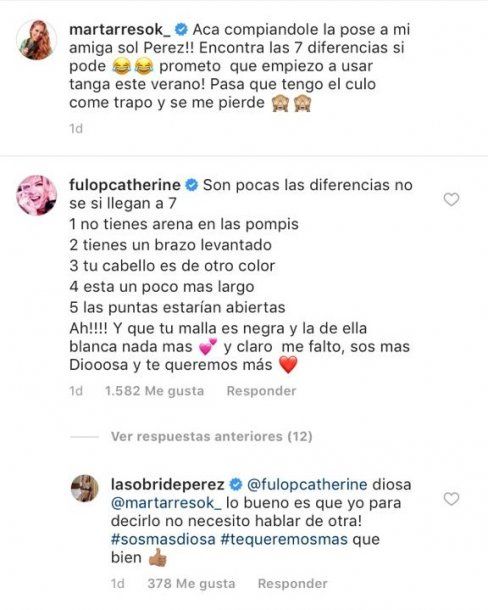
Task: Reply to lasobrideperez's comment
Action: point(293,584)
